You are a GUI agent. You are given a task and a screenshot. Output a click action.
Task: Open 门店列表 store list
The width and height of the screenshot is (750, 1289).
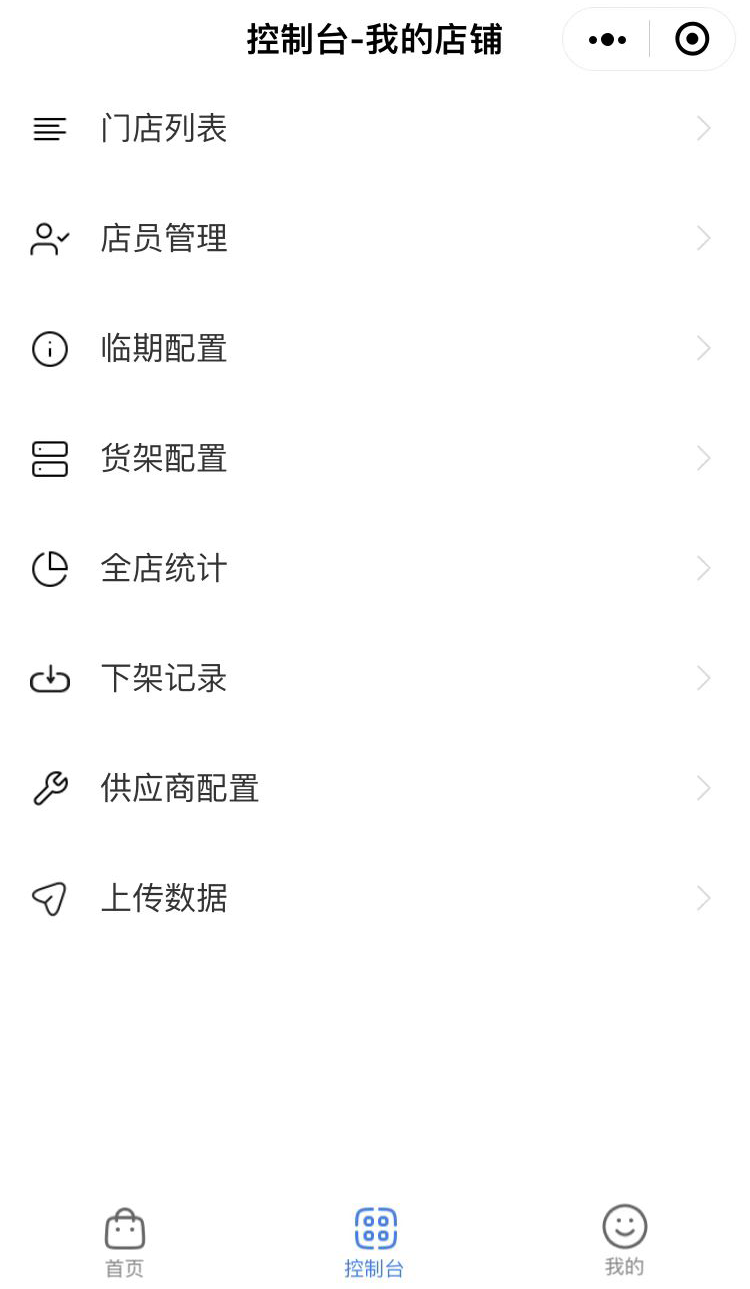coord(375,128)
